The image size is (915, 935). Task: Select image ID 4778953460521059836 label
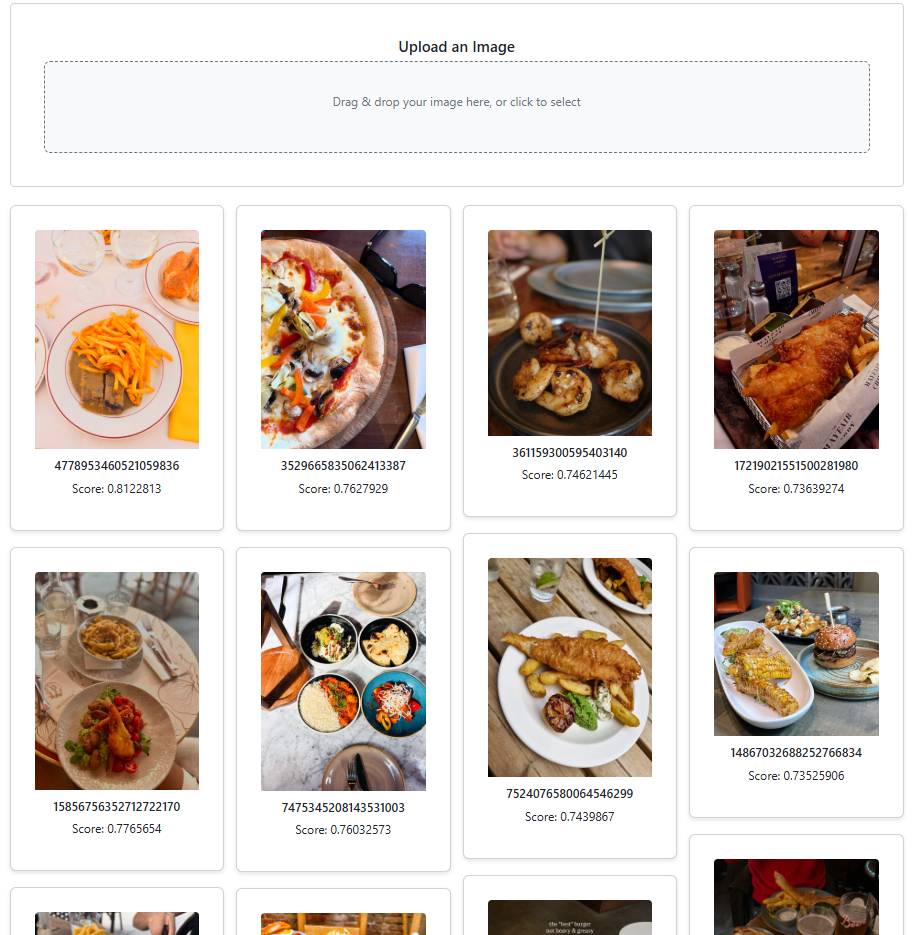(116, 465)
